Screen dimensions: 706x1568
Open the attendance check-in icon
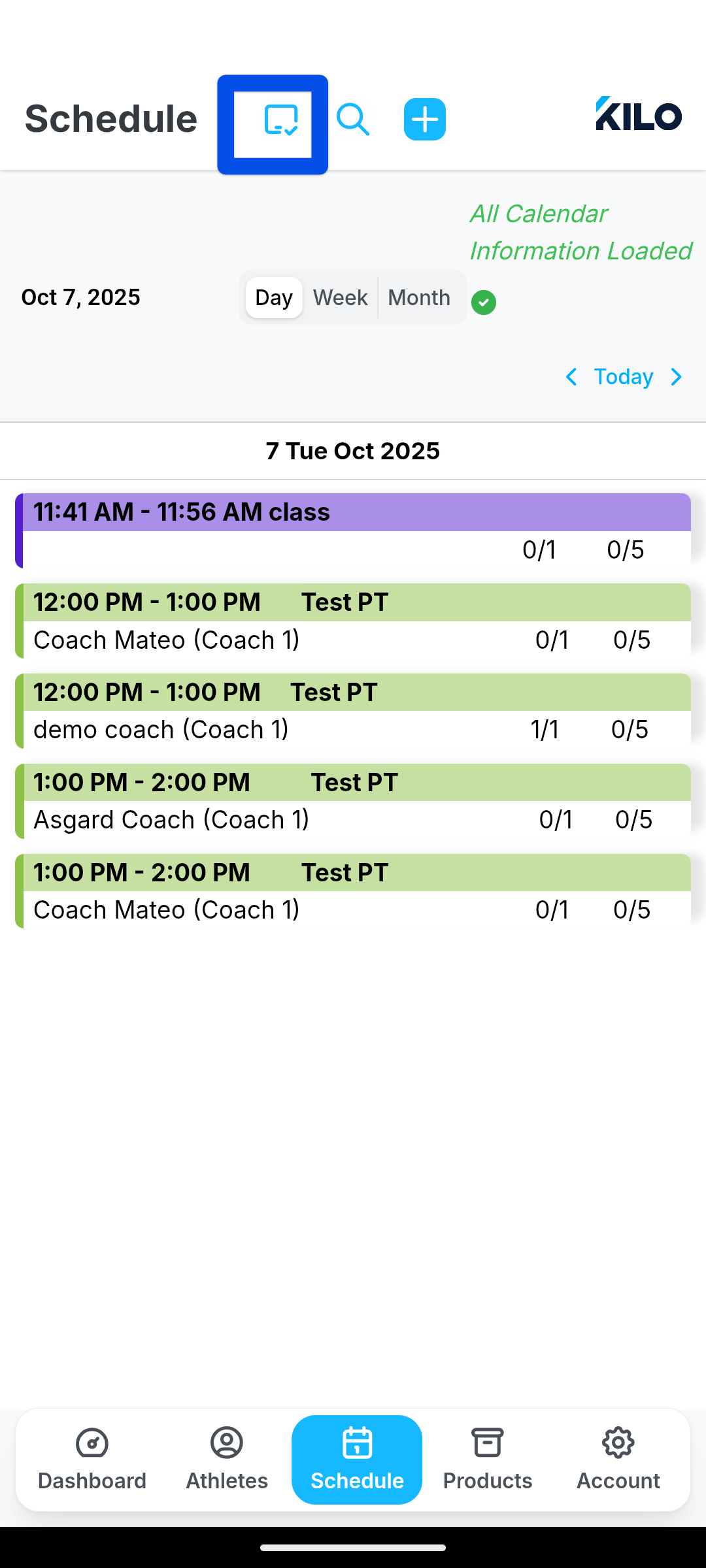[x=280, y=121]
